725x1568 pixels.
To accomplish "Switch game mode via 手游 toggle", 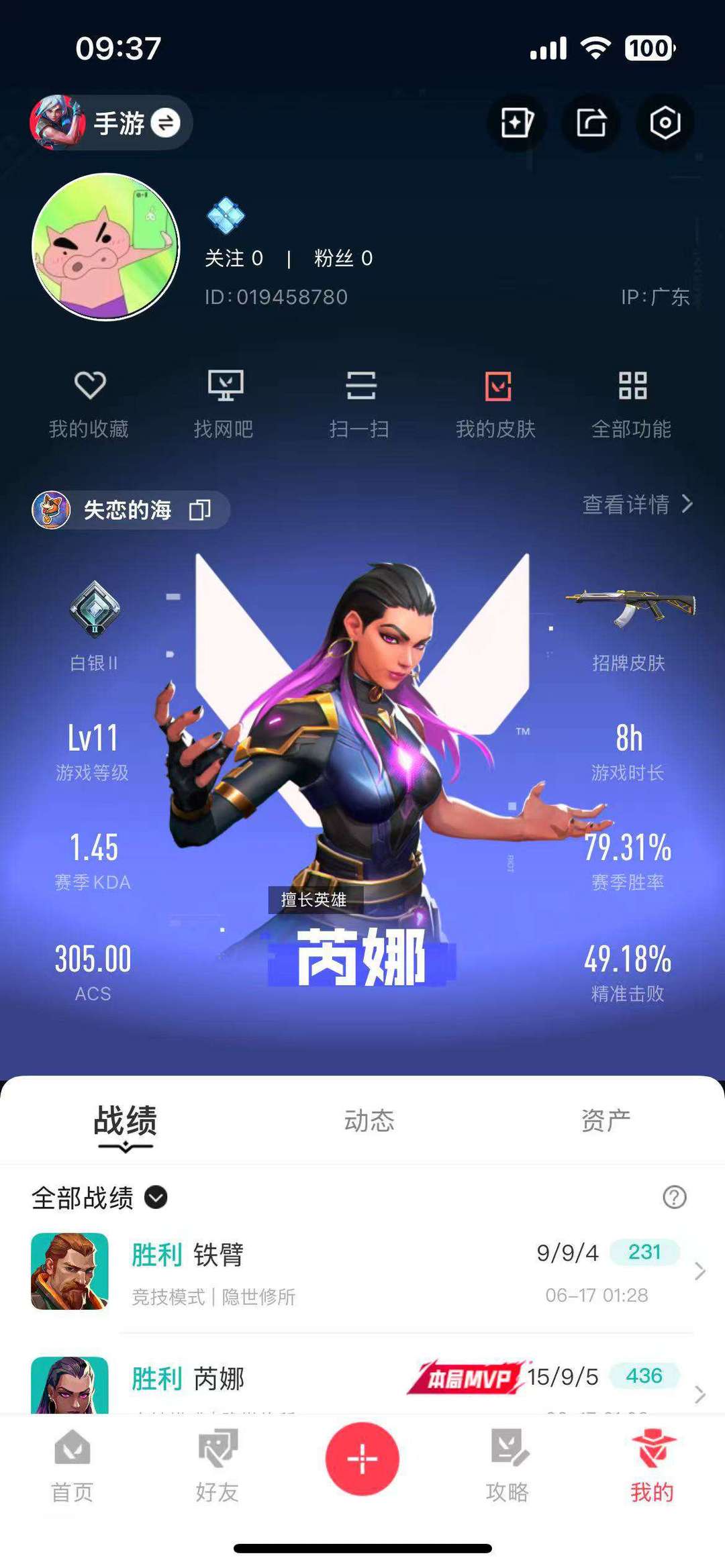I will [111, 123].
